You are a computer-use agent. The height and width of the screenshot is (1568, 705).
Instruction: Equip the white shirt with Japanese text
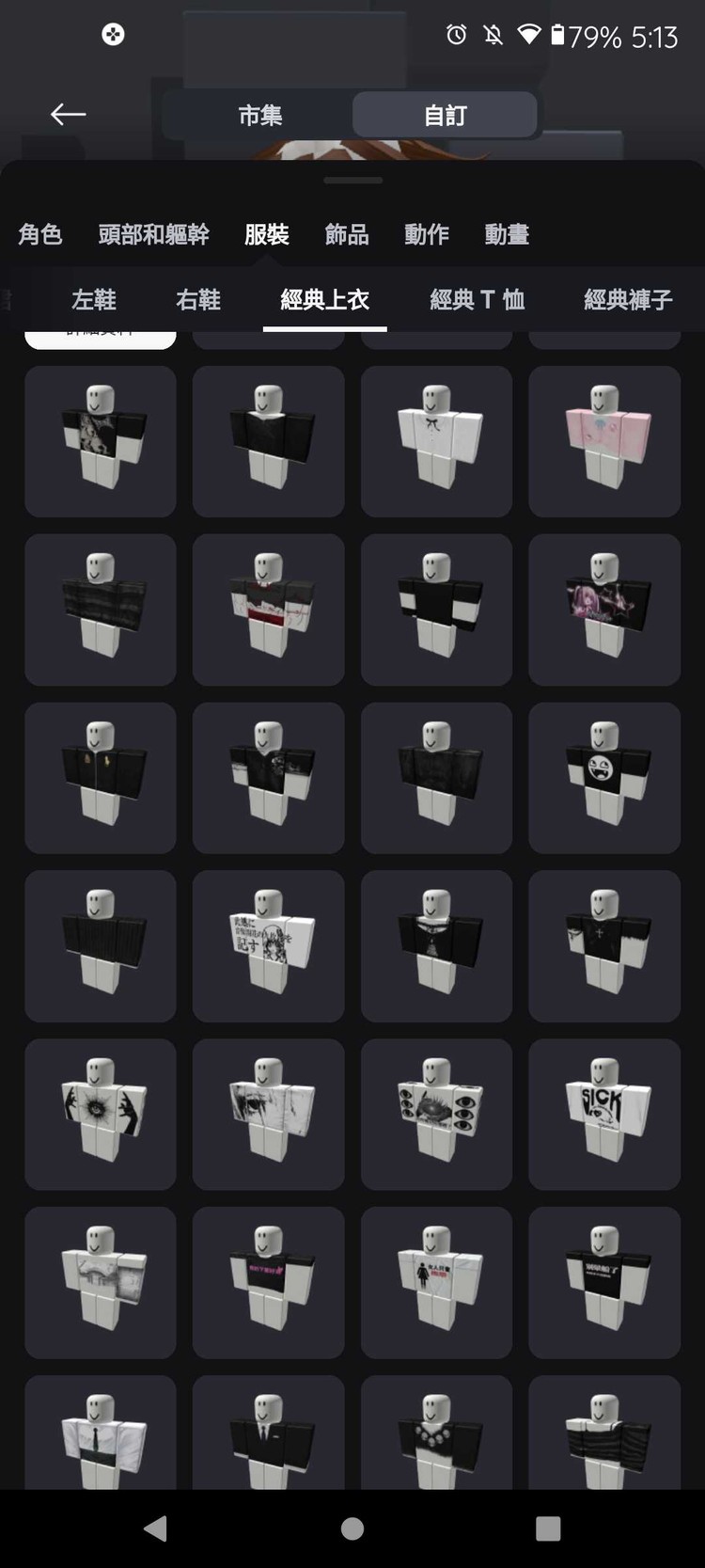268,945
